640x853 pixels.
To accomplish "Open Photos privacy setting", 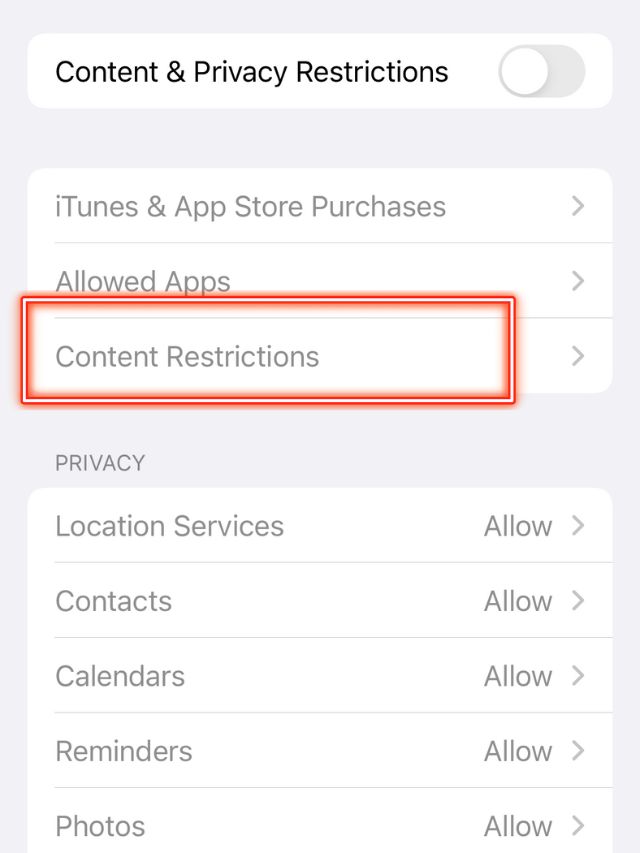I will click(319, 826).
